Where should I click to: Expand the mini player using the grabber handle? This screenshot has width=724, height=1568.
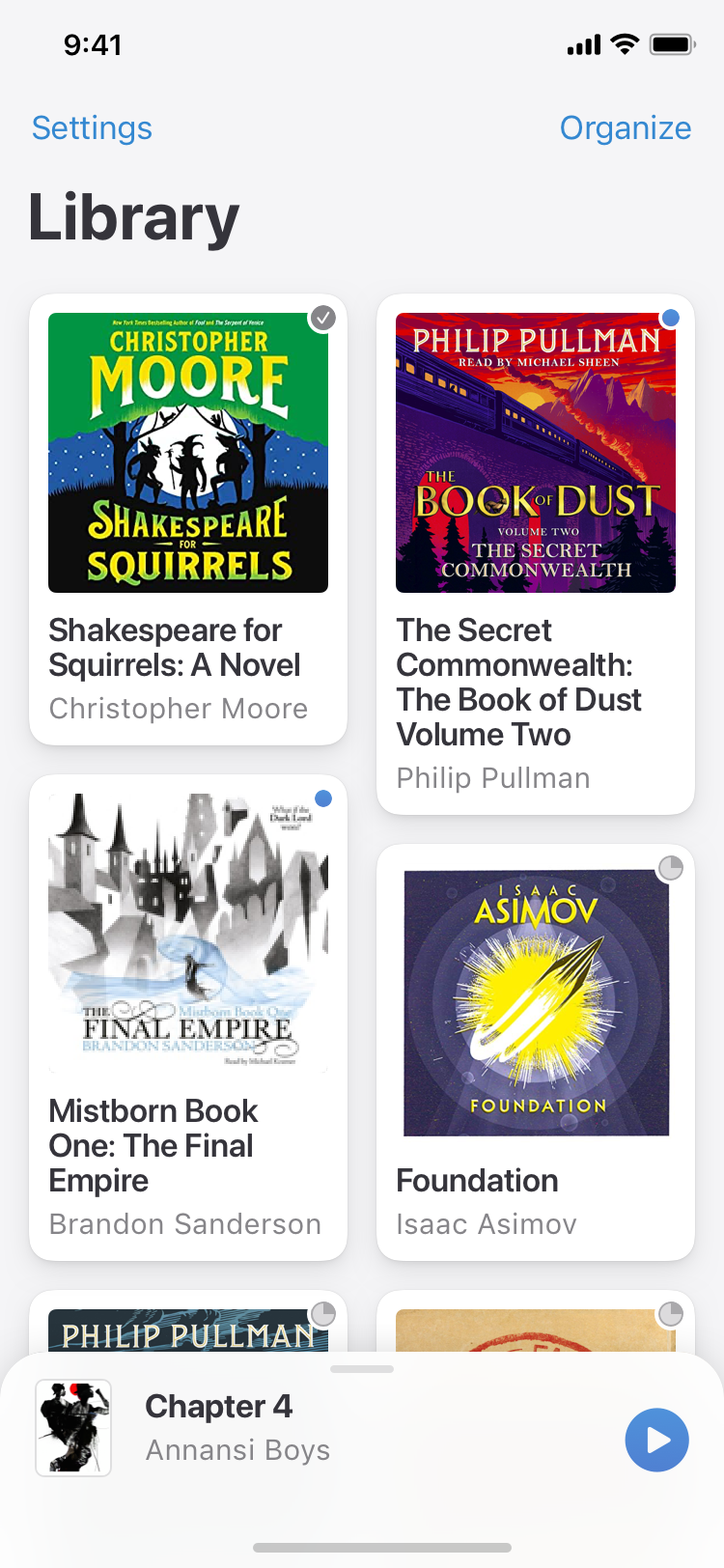(x=362, y=1370)
